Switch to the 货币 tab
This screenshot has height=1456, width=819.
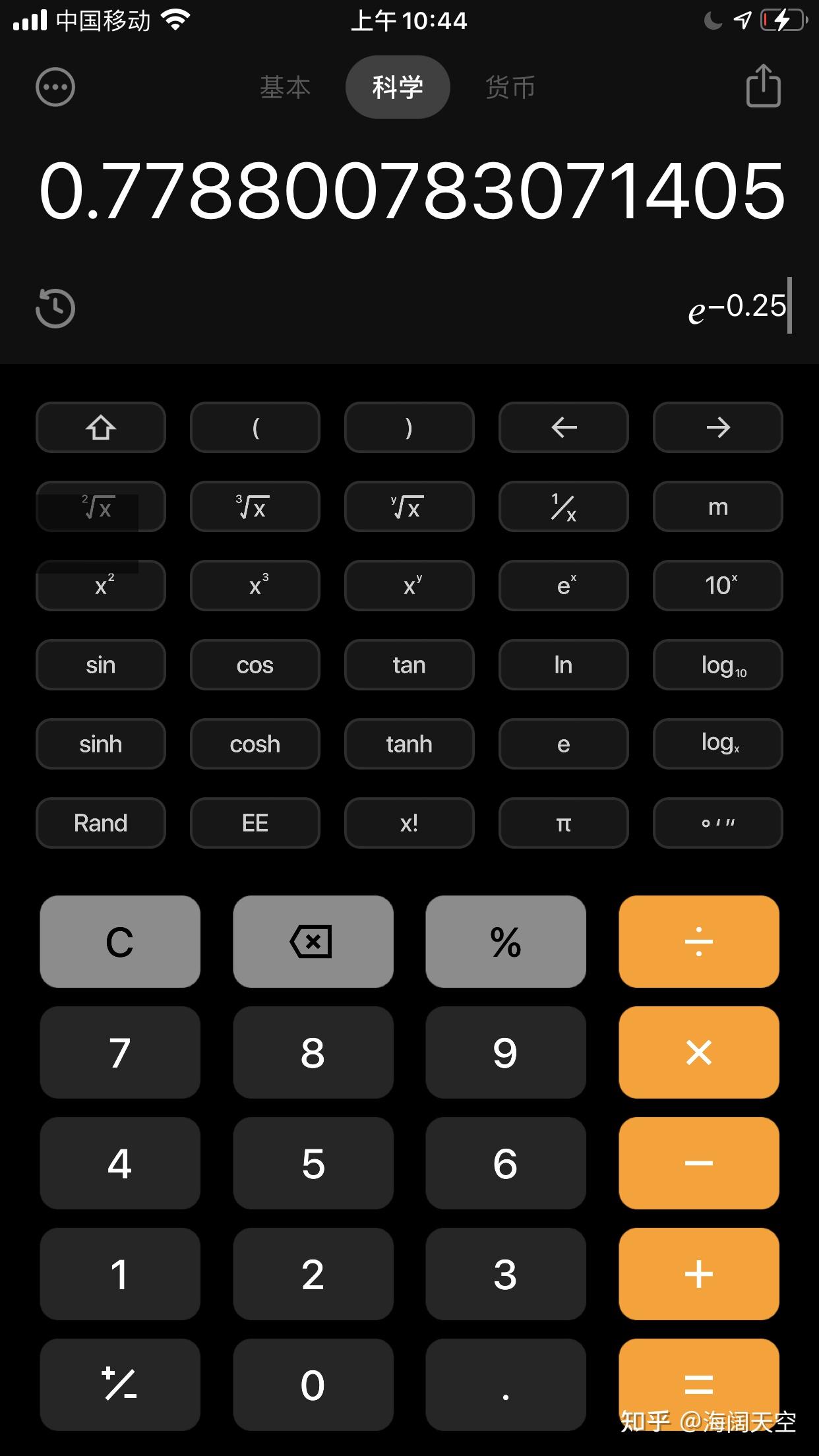pyautogui.click(x=510, y=87)
